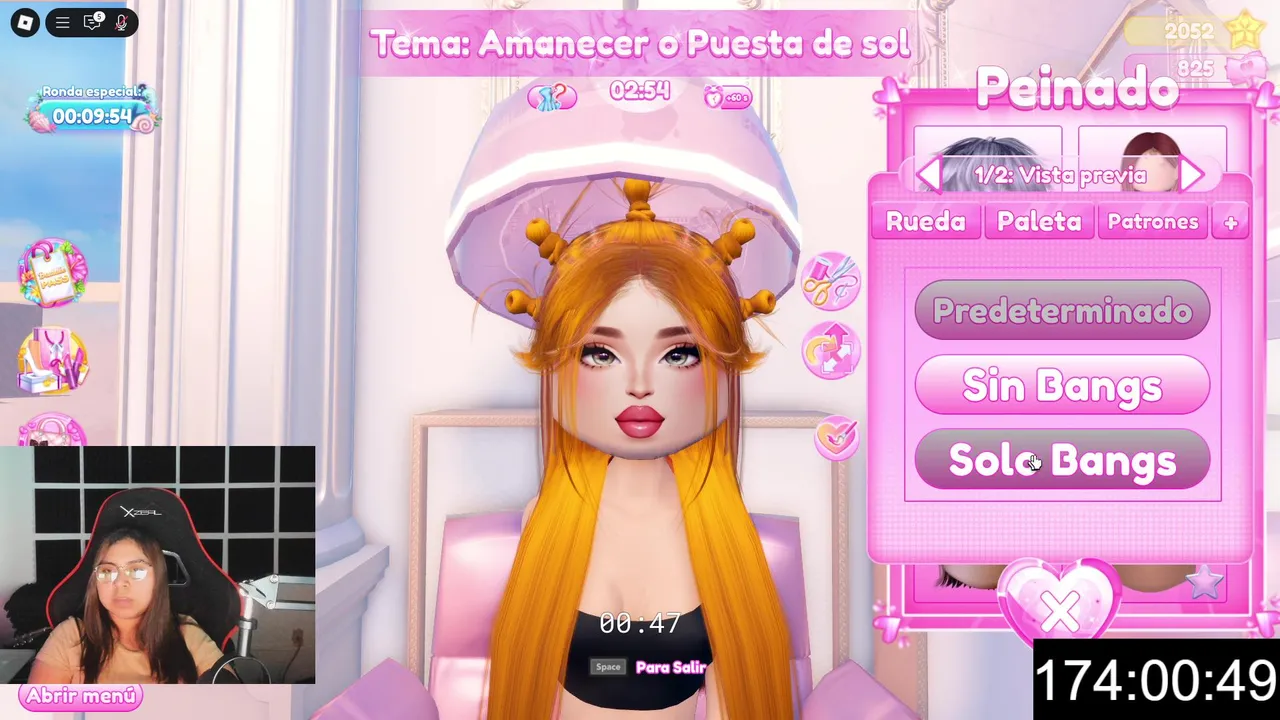Close the Peinado panel with the heart X
The height and width of the screenshot is (720, 1280).
1060,608
